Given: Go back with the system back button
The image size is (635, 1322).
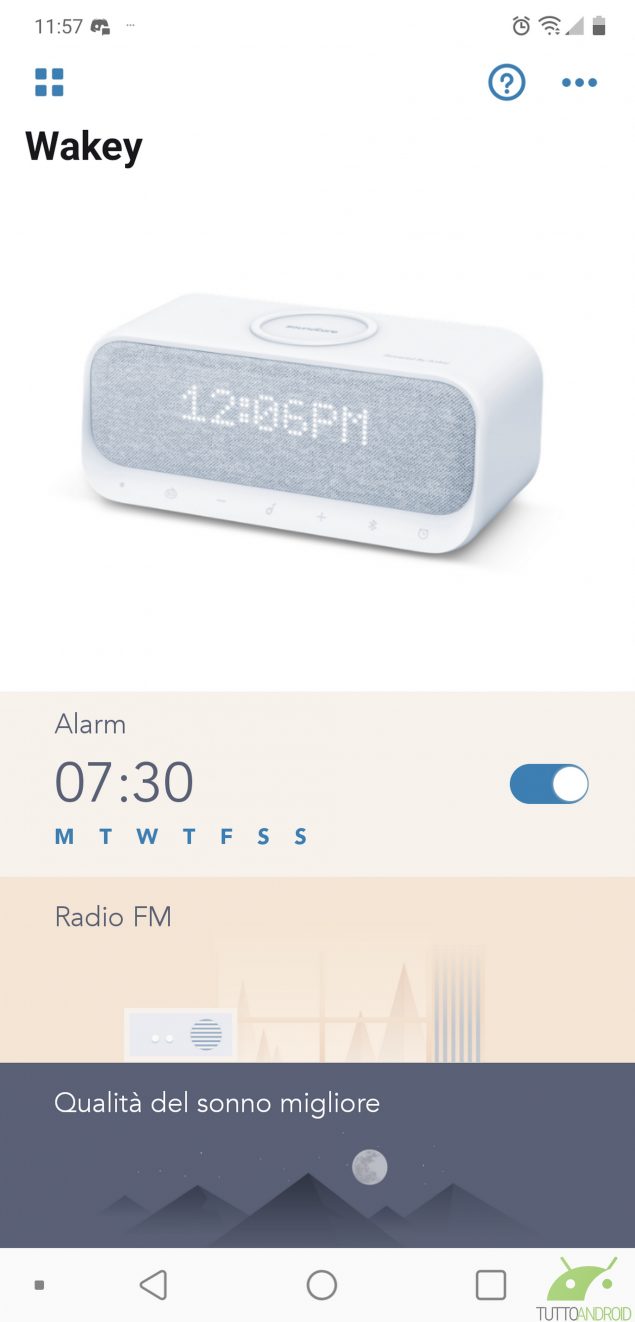Looking at the screenshot, I should [x=153, y=1285].
